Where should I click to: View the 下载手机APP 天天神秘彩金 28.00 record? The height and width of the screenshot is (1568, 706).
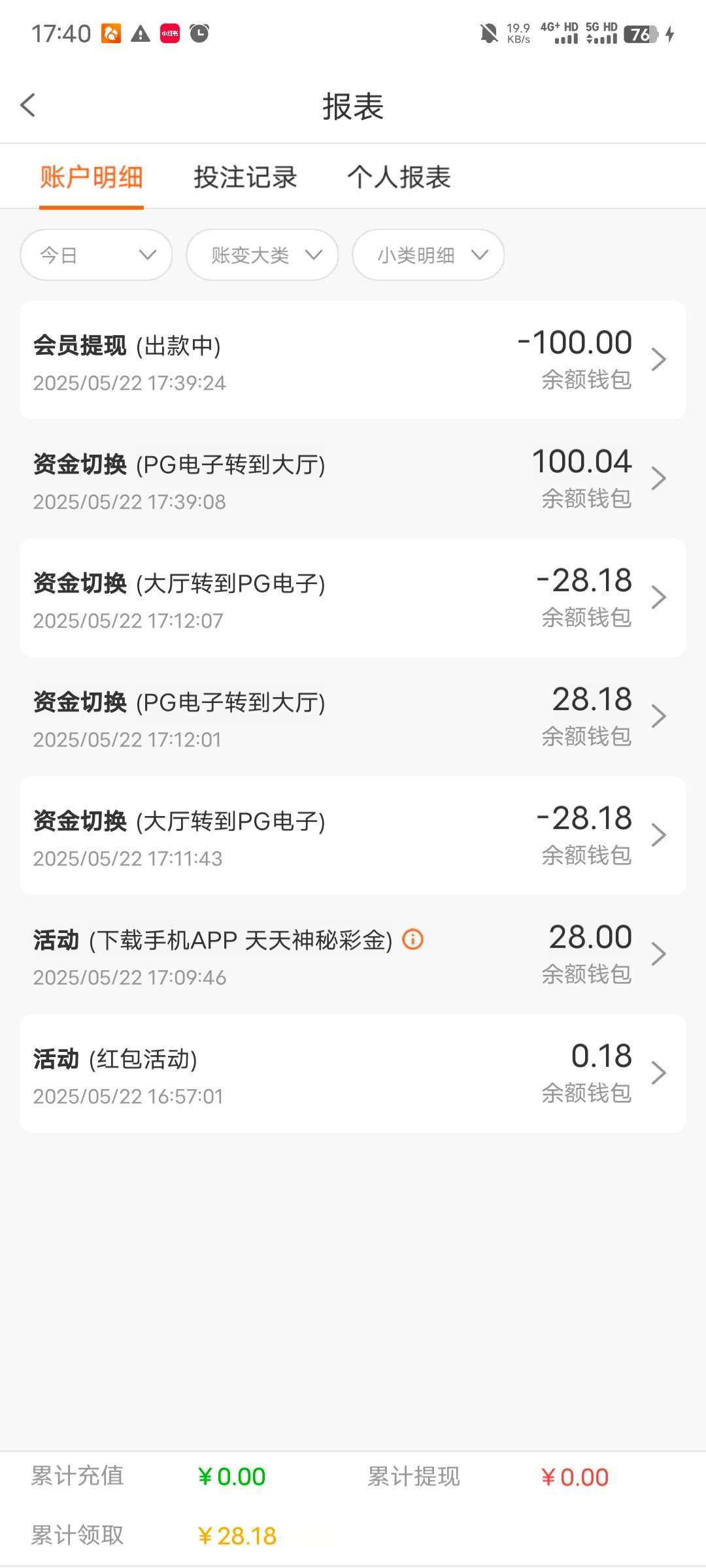[x=353, y=955]
